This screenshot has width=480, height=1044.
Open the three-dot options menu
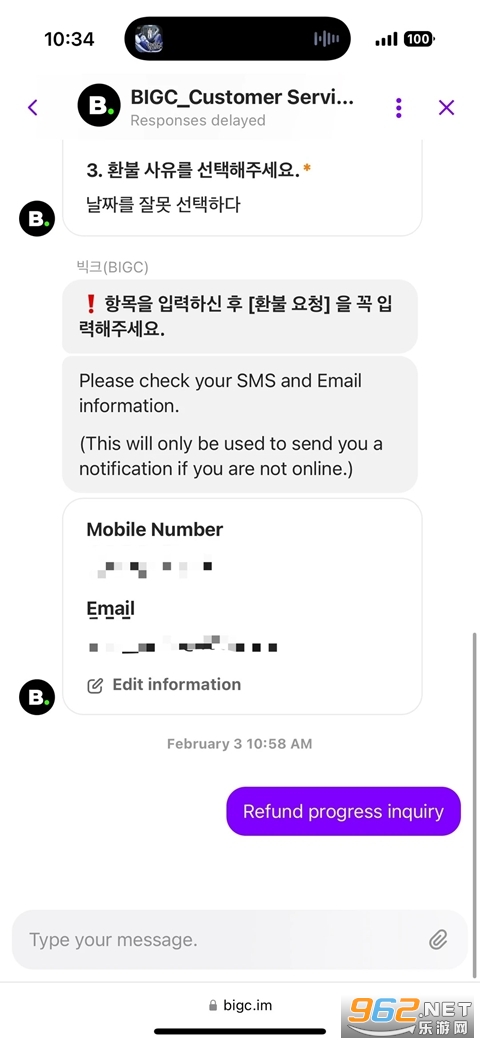point(398,108)
